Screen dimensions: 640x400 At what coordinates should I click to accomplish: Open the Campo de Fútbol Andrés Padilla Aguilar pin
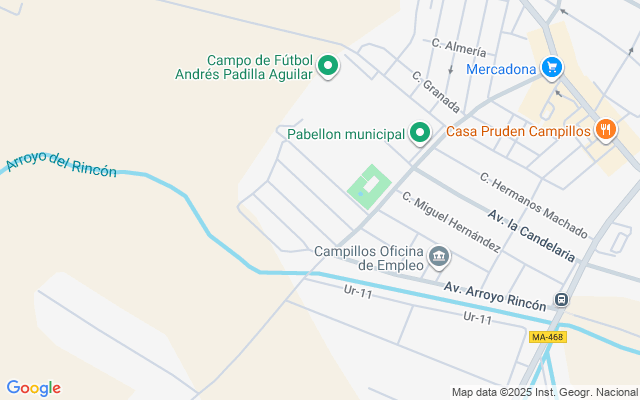point(328,67)
